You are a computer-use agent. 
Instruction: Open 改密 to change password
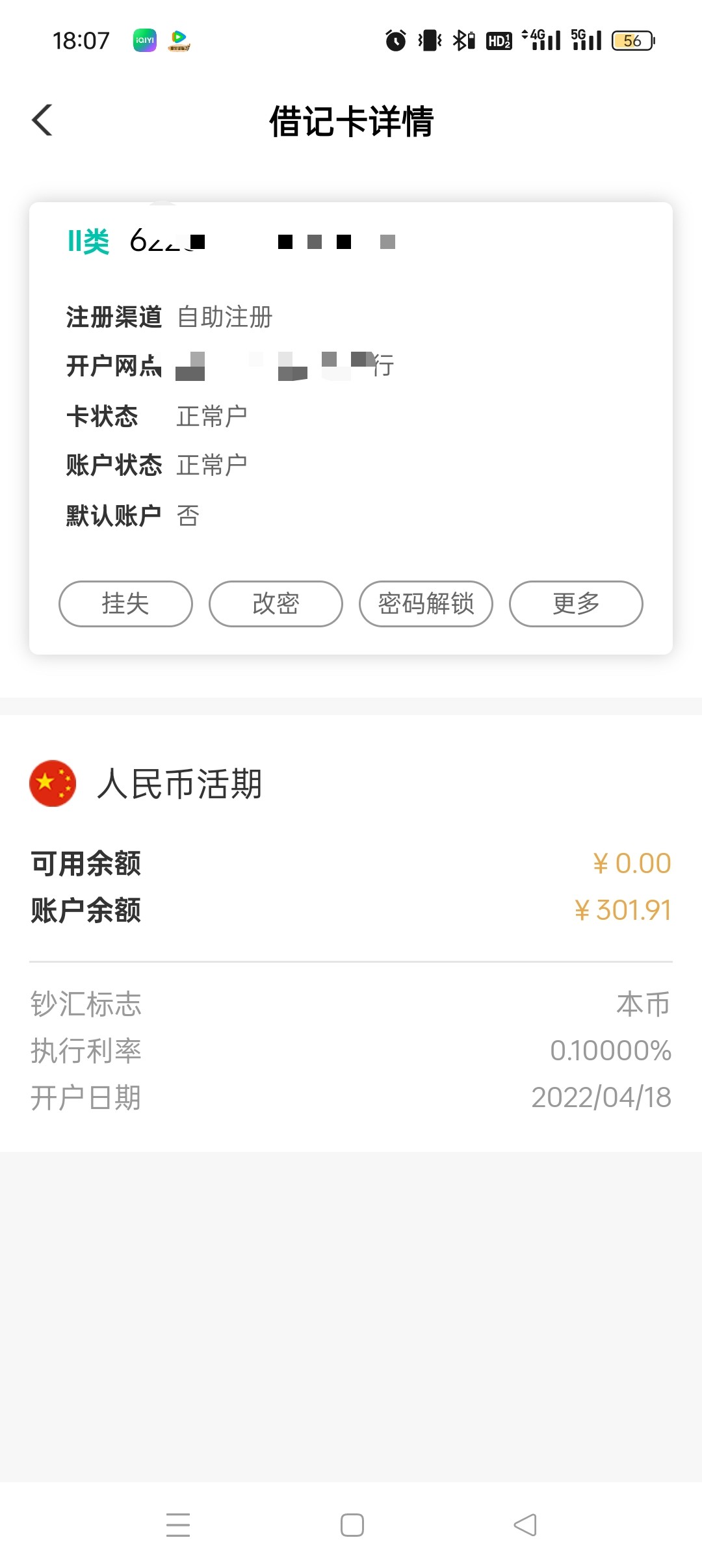tap(276, 604)
